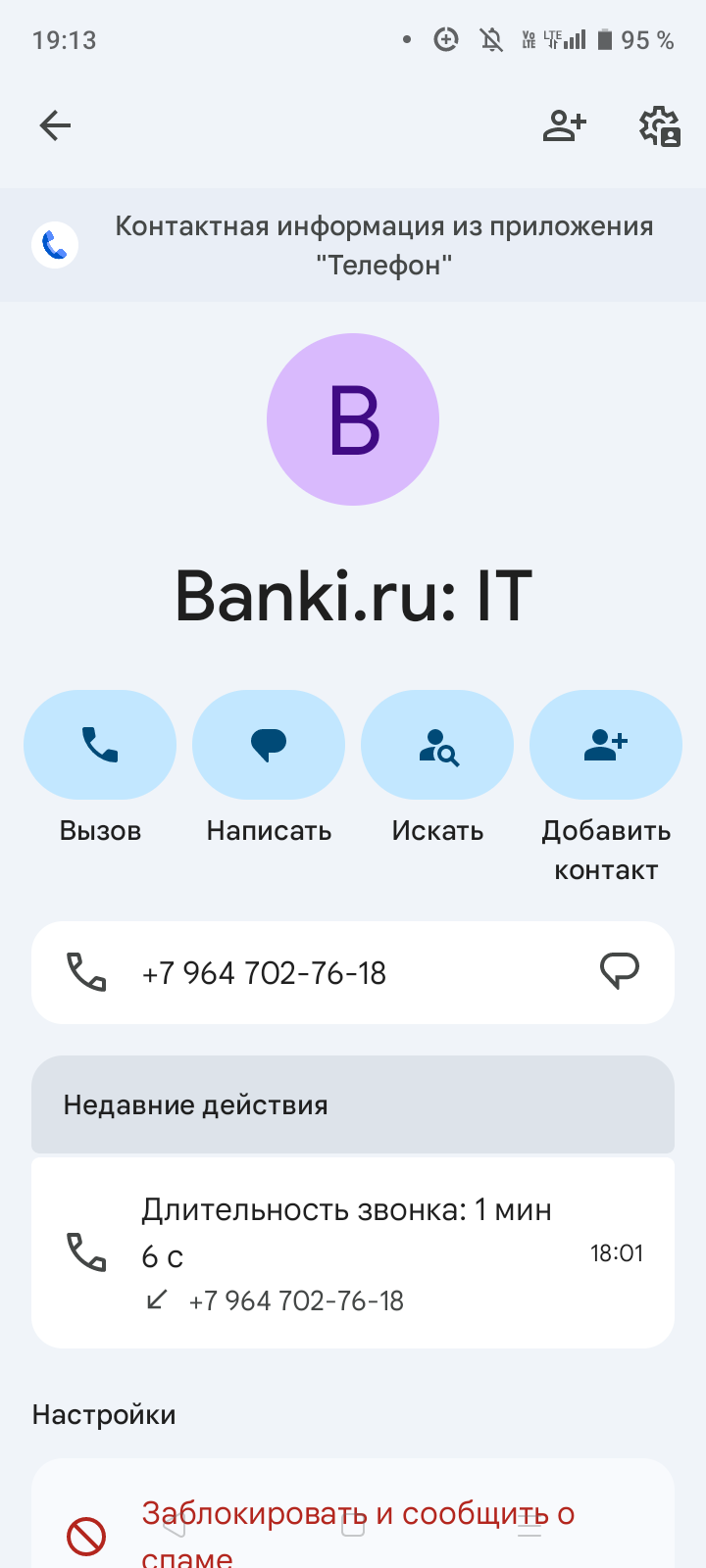Open messaging via the Написать icon
706x1568 pixels.
point(269,744)
